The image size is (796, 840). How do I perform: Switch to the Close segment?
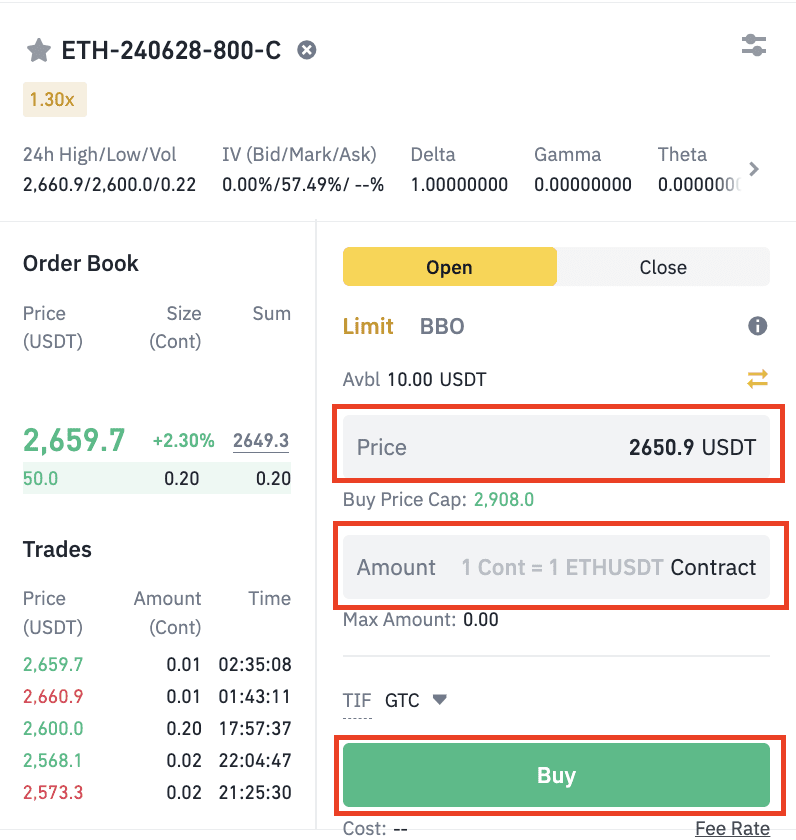click(663, 267)
